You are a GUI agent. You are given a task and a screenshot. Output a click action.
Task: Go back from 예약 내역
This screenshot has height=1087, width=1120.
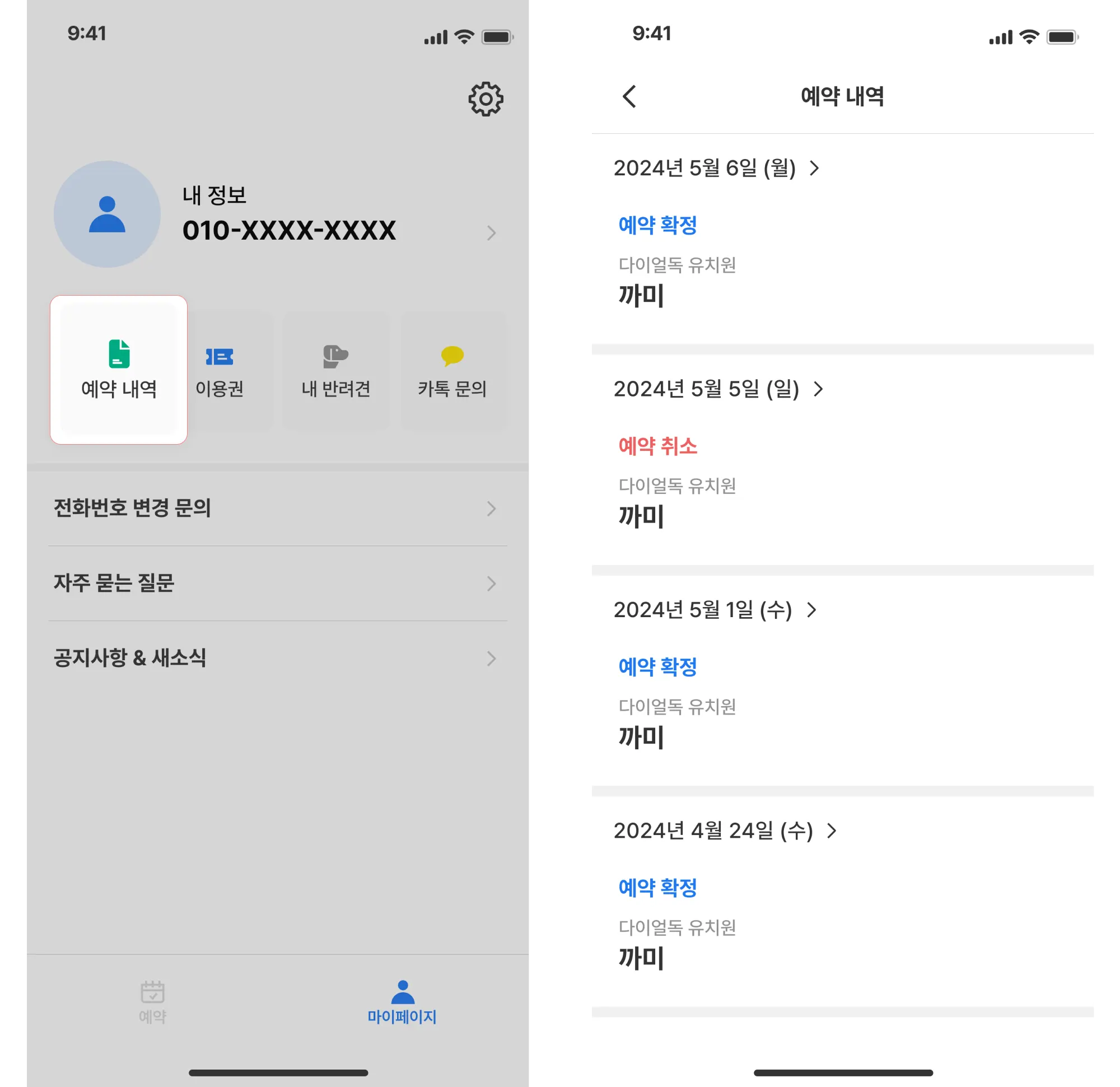point(629,96)
